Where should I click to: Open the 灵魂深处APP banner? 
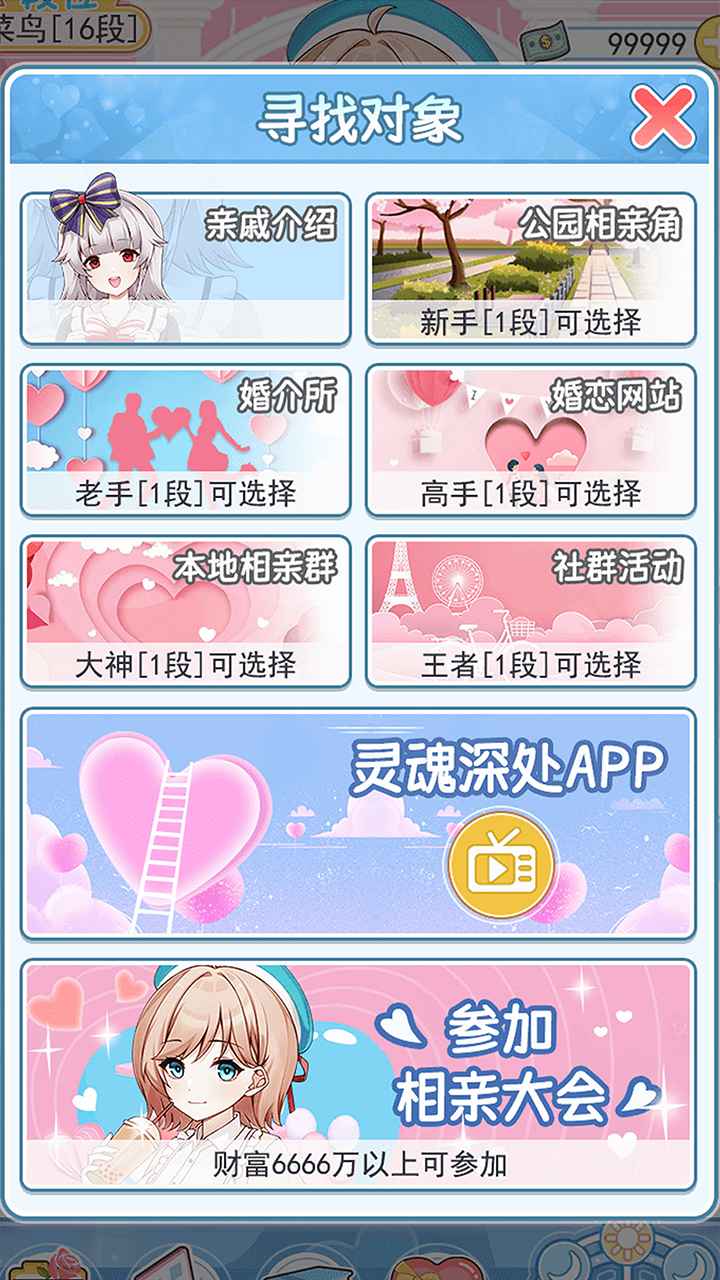pos(358,825)
